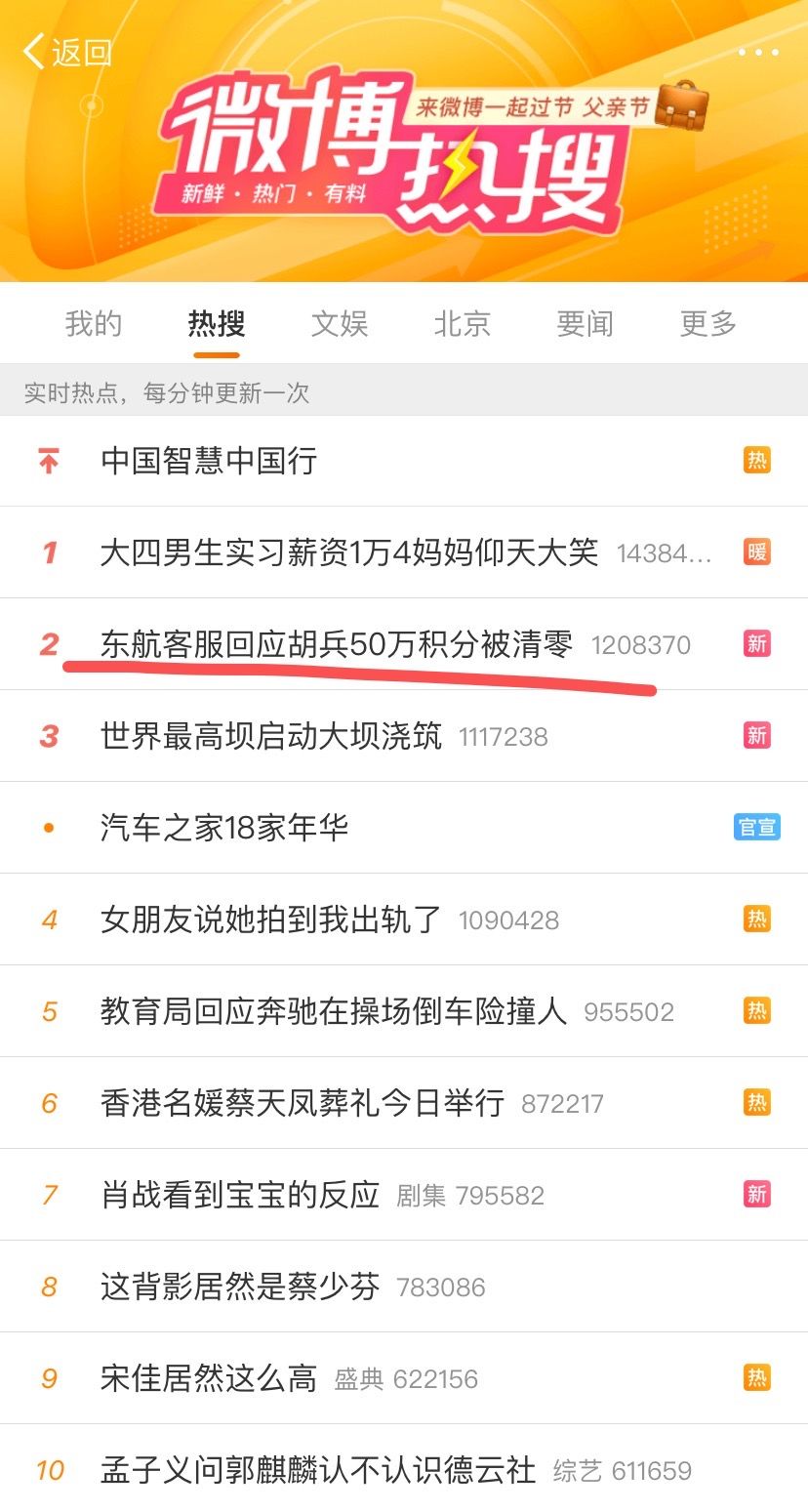Viewport: 808px width, 1512px height.
Task: Open topic 这背影居然是蔡少芬
Action: [x=239, y=1287]
